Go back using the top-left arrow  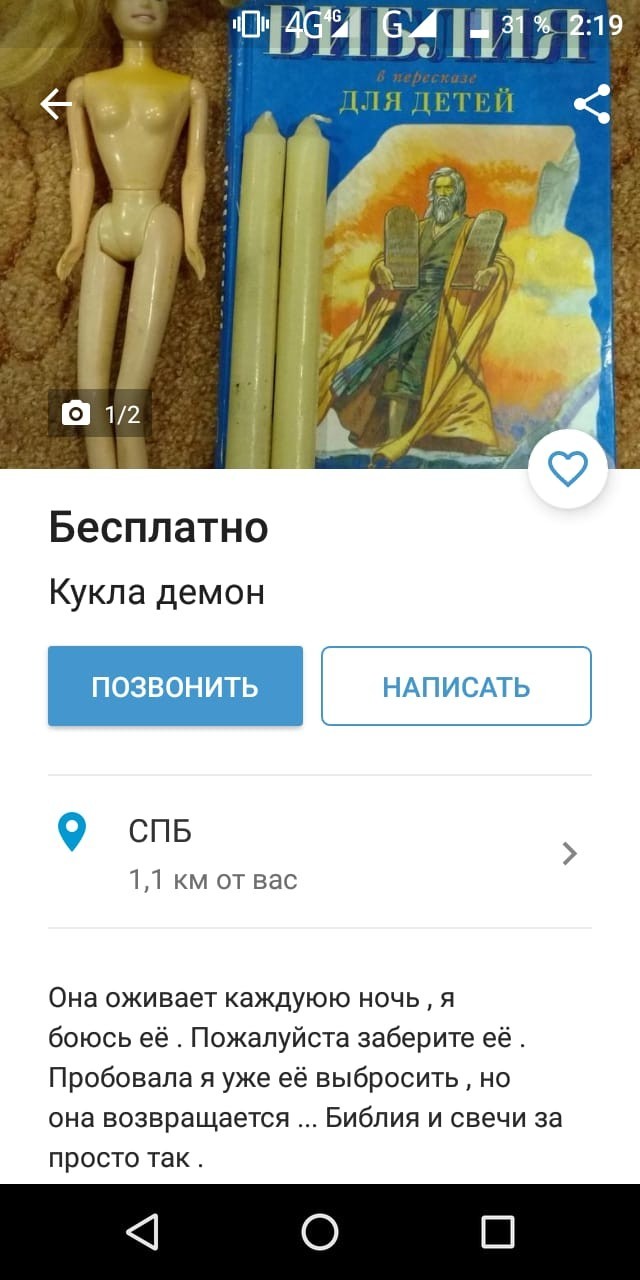(x=56, y=104)
